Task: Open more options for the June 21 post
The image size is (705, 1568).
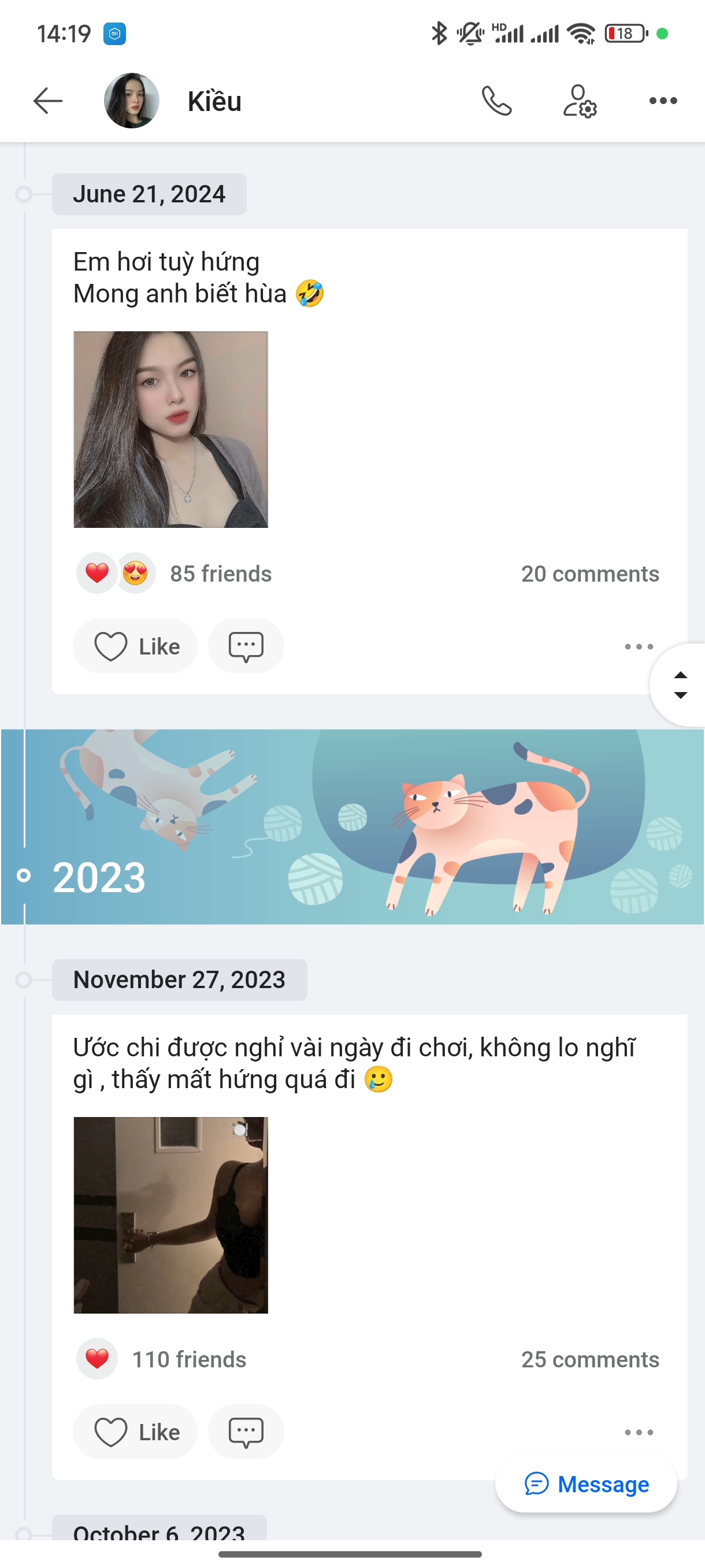Action: [x=638, y=646]
